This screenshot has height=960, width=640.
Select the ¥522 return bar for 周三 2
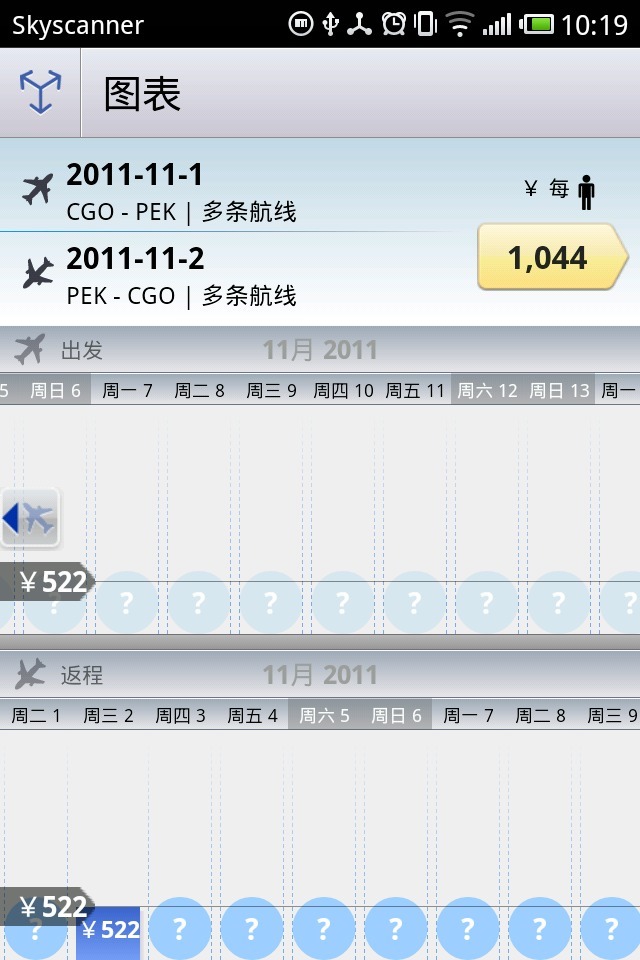108,930
